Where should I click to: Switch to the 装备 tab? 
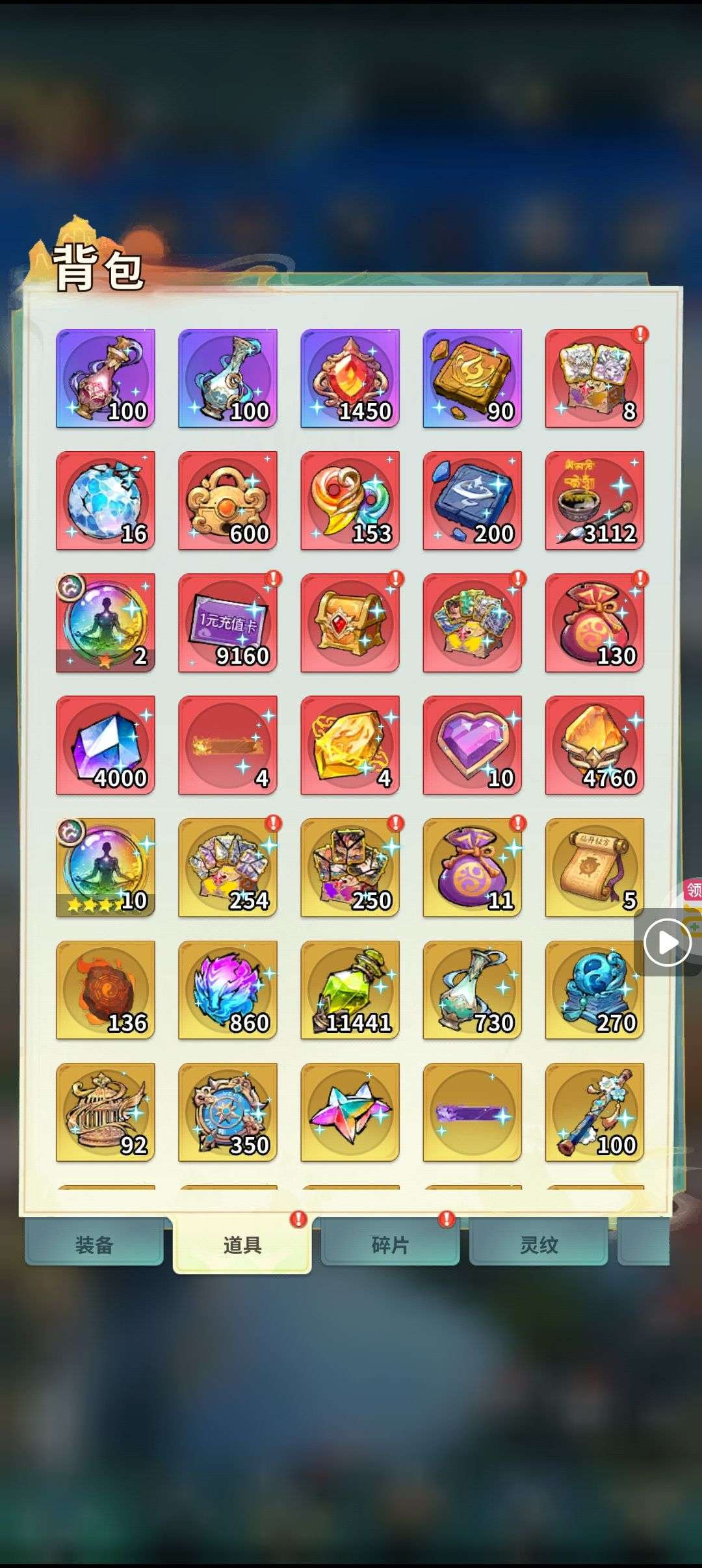pyautogui.click(x=94, y=1244)
